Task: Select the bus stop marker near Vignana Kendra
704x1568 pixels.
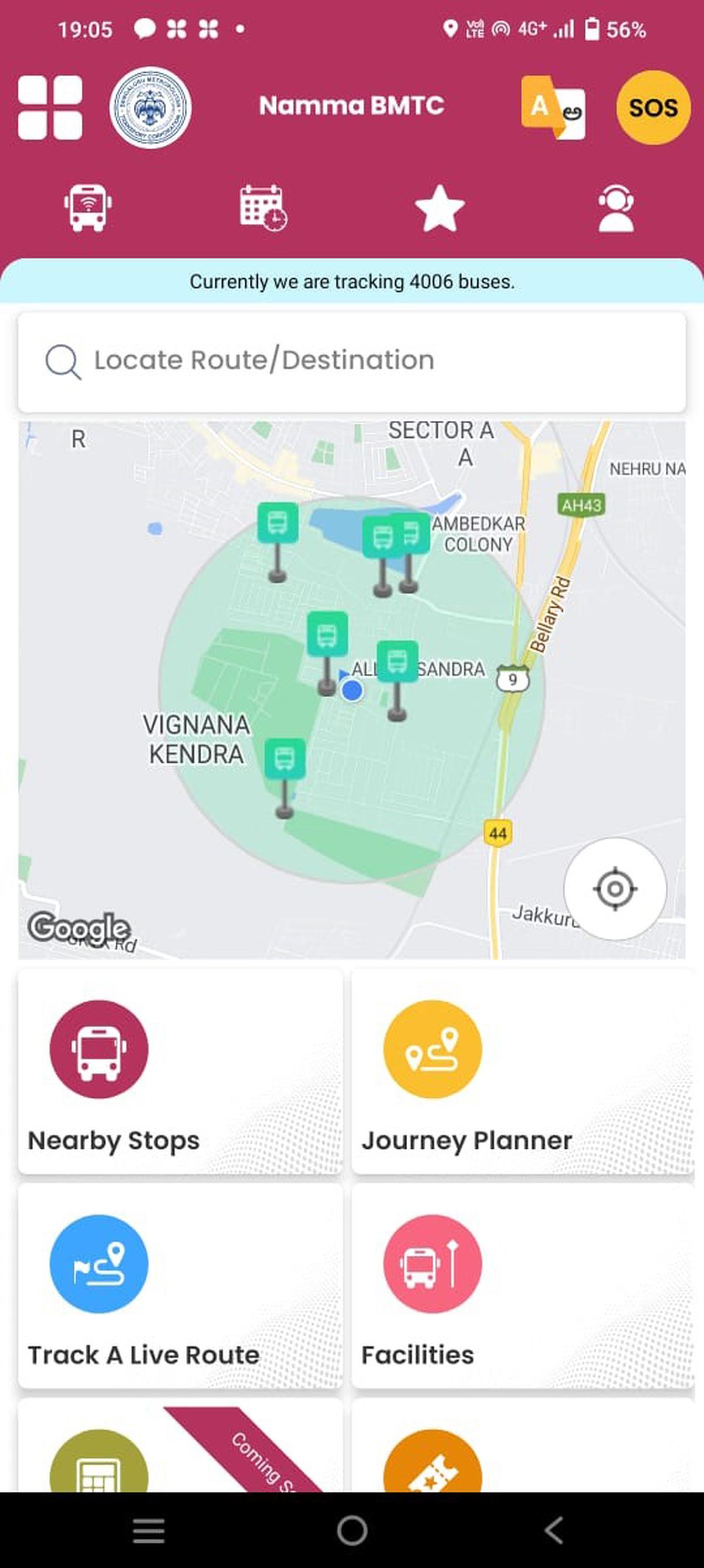Action: [285, 760]
